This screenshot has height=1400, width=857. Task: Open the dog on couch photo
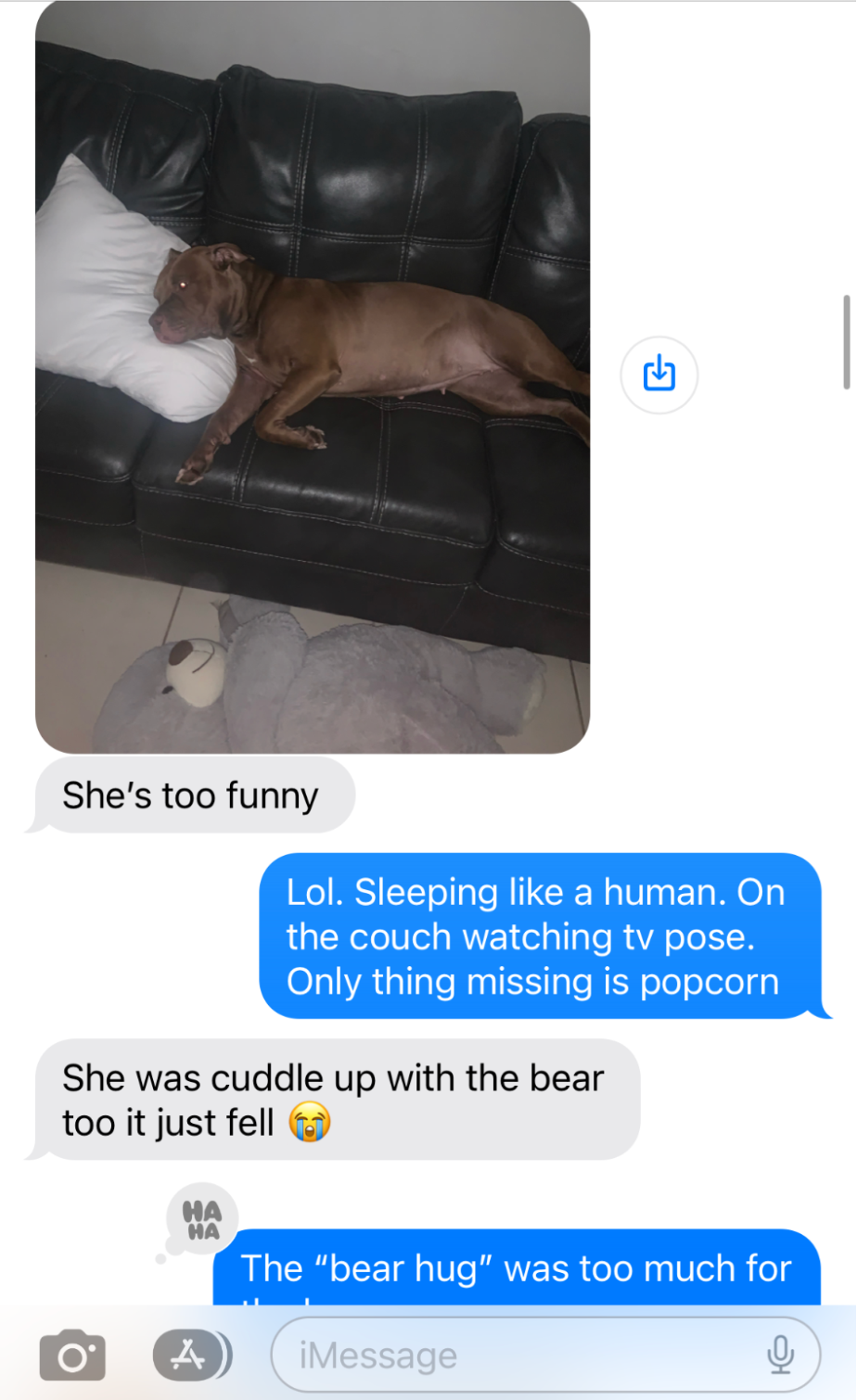(313, 375)
